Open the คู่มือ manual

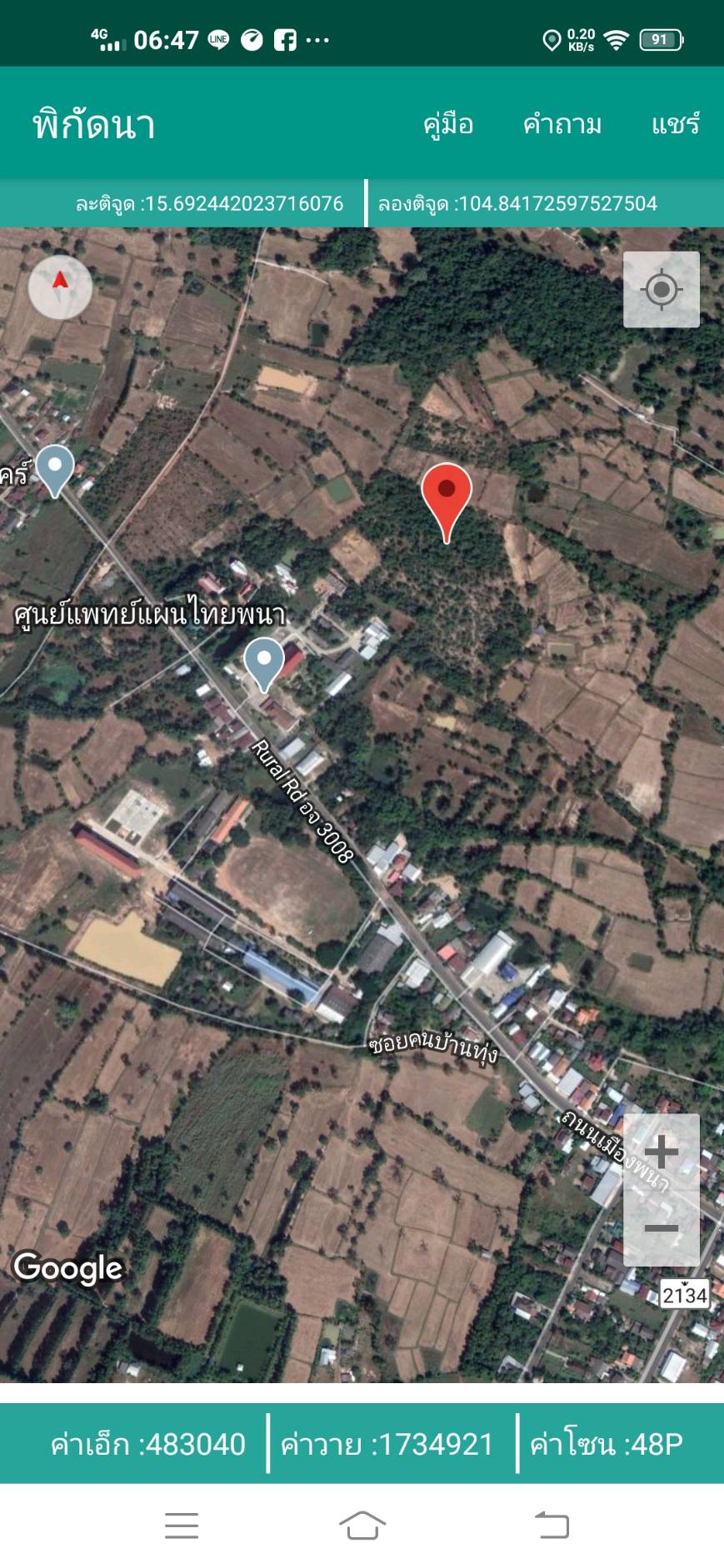coord(448,125)
